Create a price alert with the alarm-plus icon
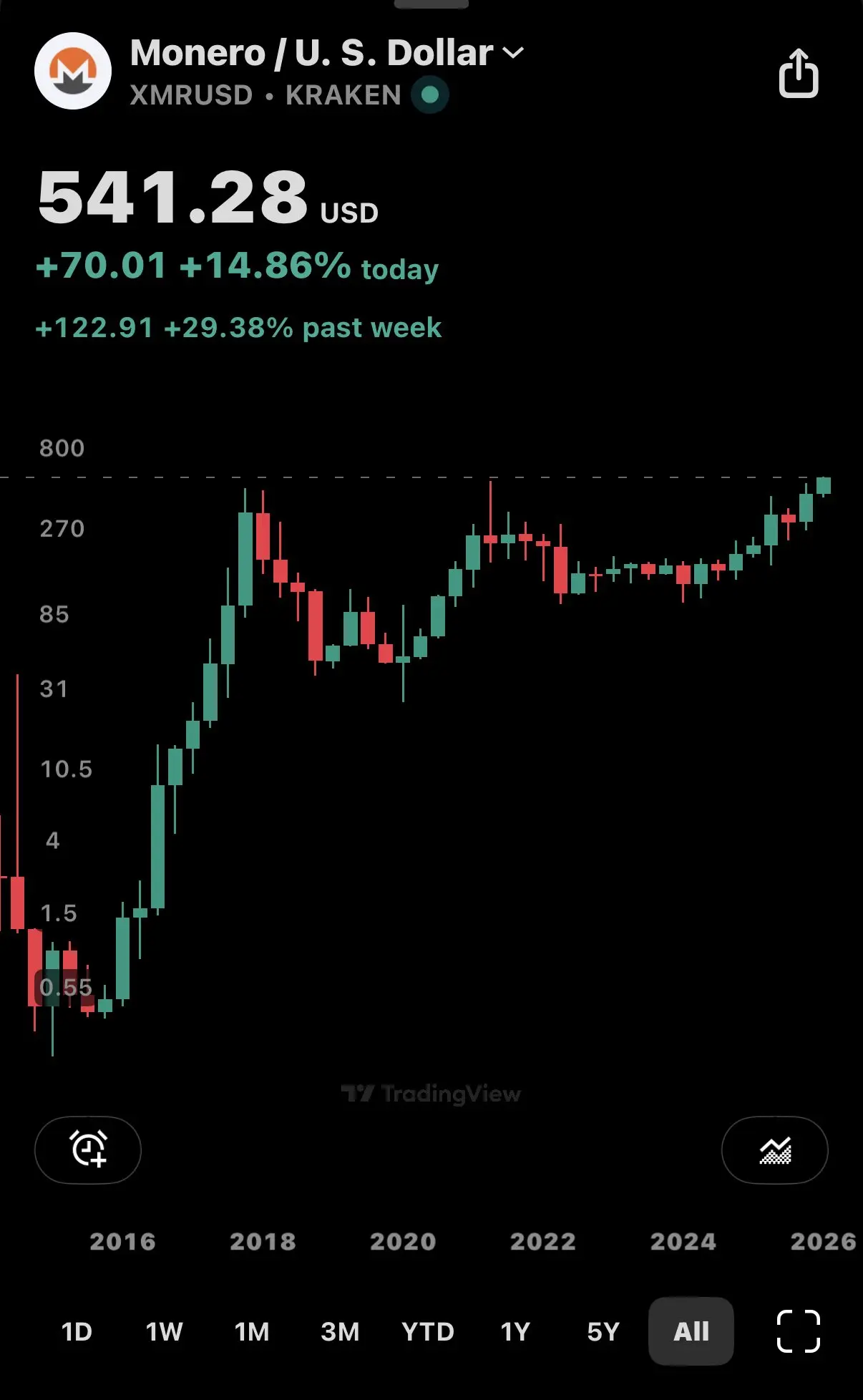Viewport: 863px width, 1400px height. (x=87, y=1150)
